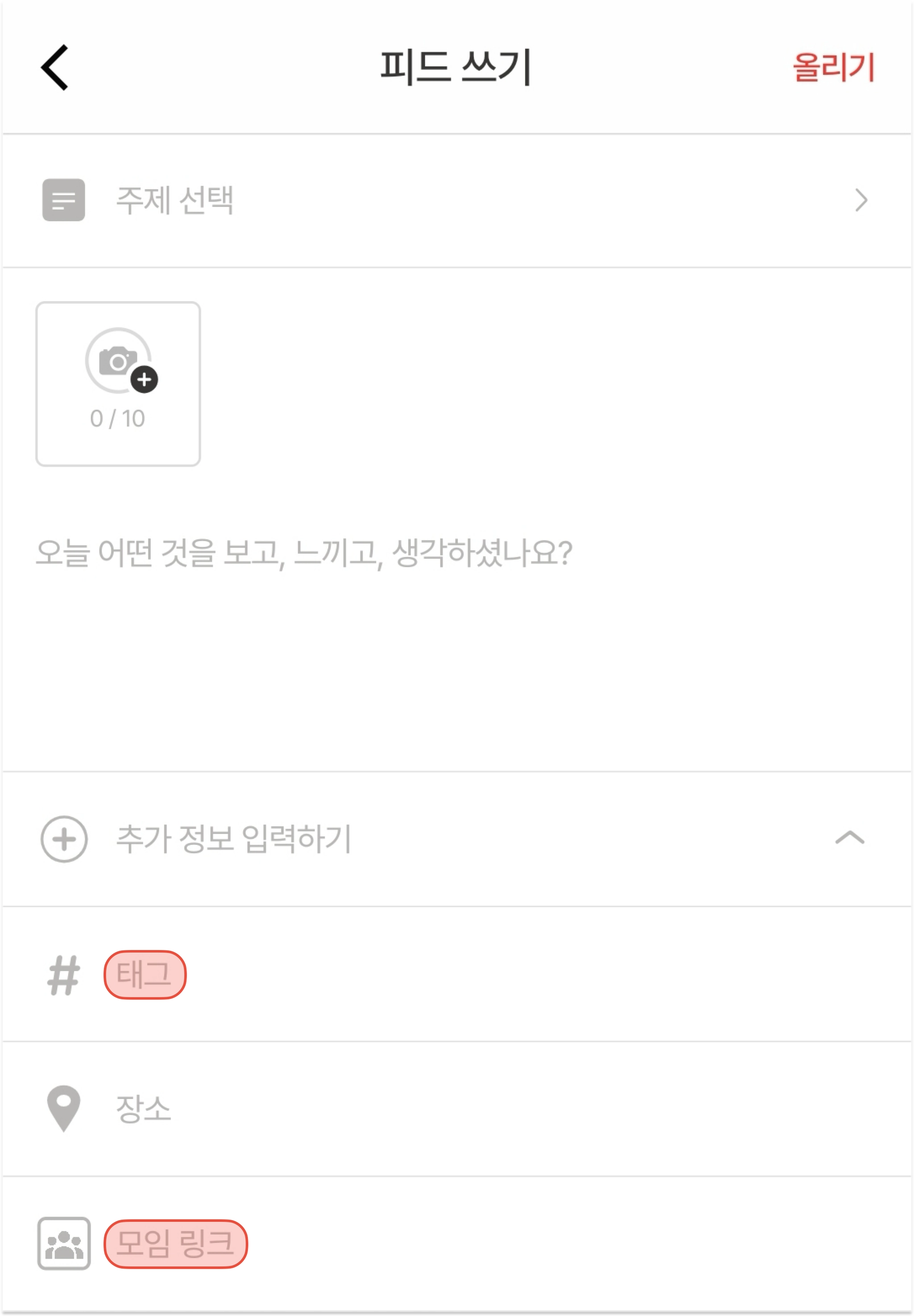Viewport: 914px width, 1316px height.
Task: Add a photo with the camera box
Action: coord(118,384)
